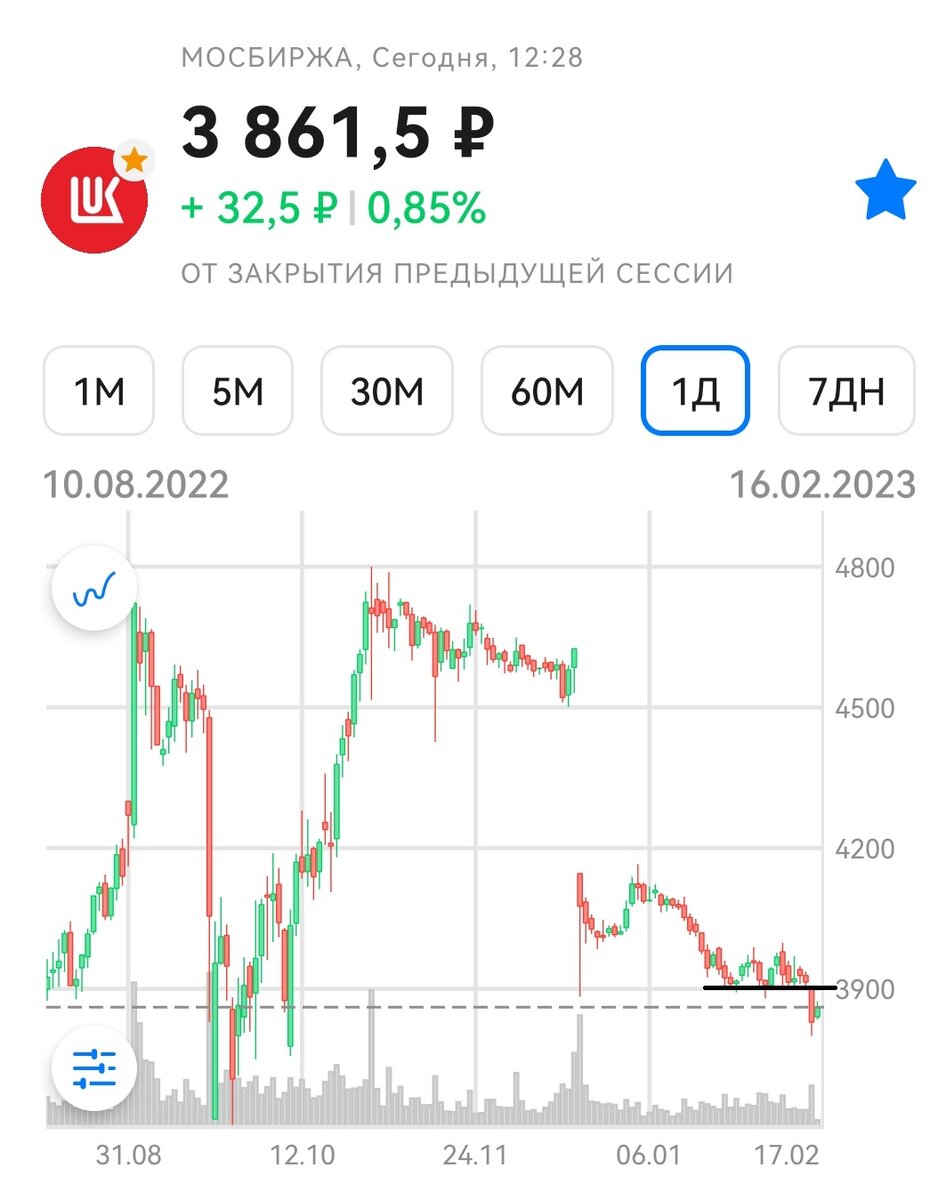Image resolution: width=938 pixels, height=1200 pixels.
Task: Select the 1М timeframe
Action: coord(99,391)
